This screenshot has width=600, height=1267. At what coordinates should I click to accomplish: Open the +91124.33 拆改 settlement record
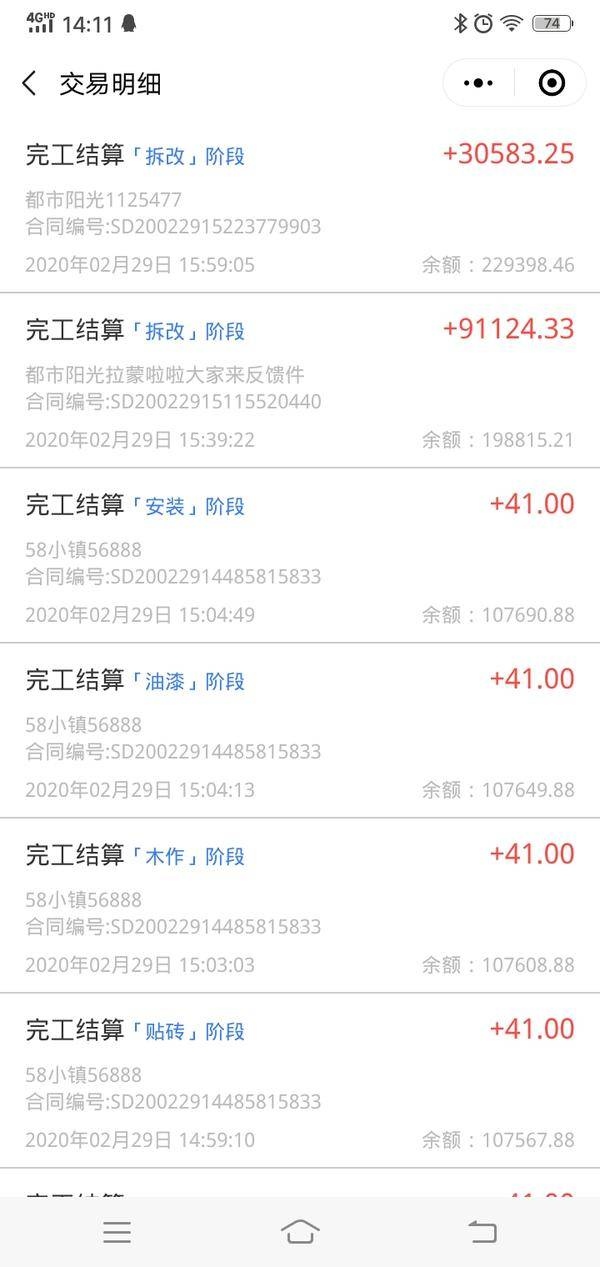tap(300, 382)
